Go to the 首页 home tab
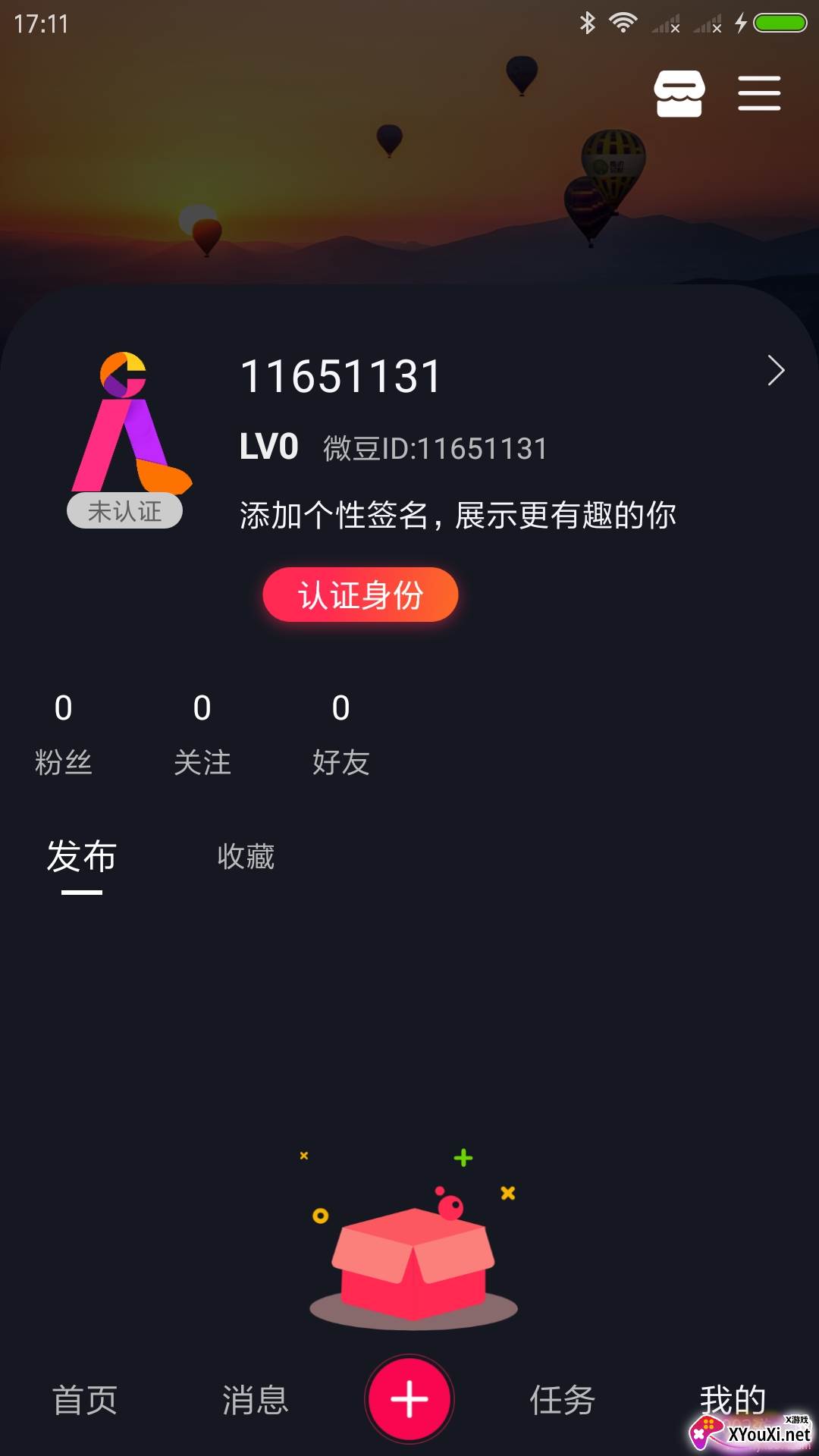The image size is (819, 1456). (85, 1400)
